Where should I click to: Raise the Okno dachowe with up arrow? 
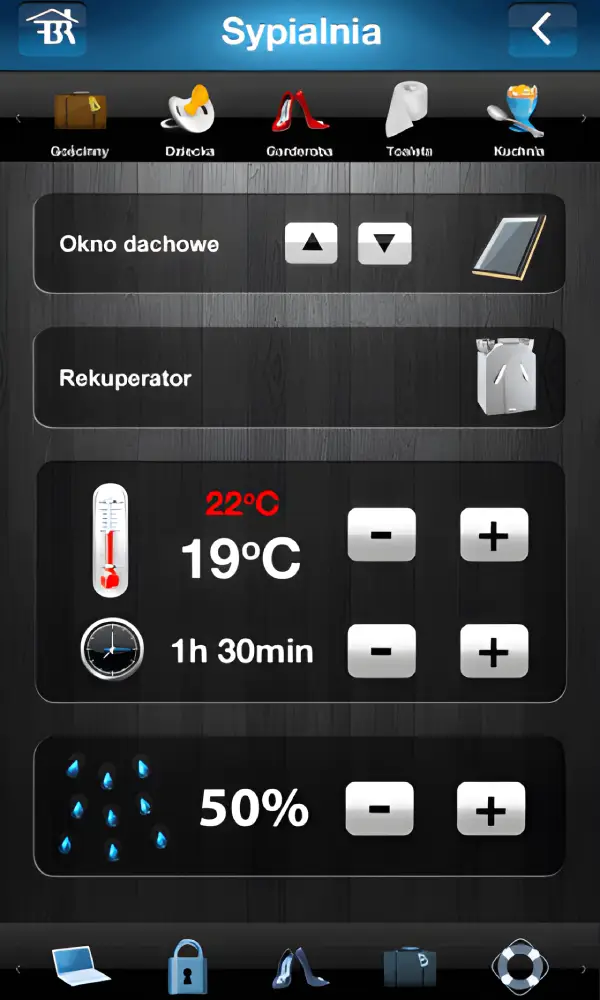(x=311, y=243)
